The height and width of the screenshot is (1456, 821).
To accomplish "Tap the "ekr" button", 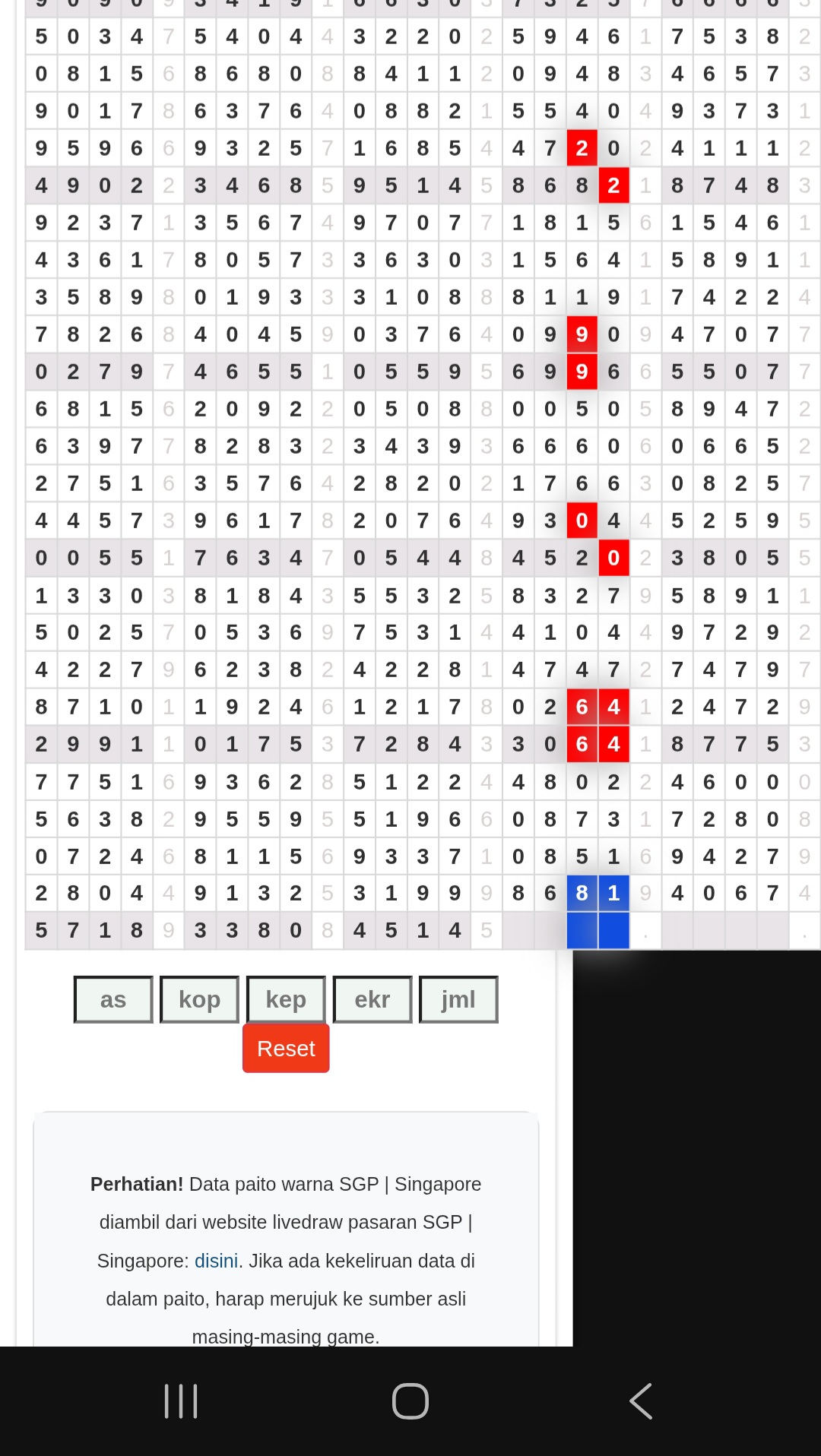I will [372, 999].
